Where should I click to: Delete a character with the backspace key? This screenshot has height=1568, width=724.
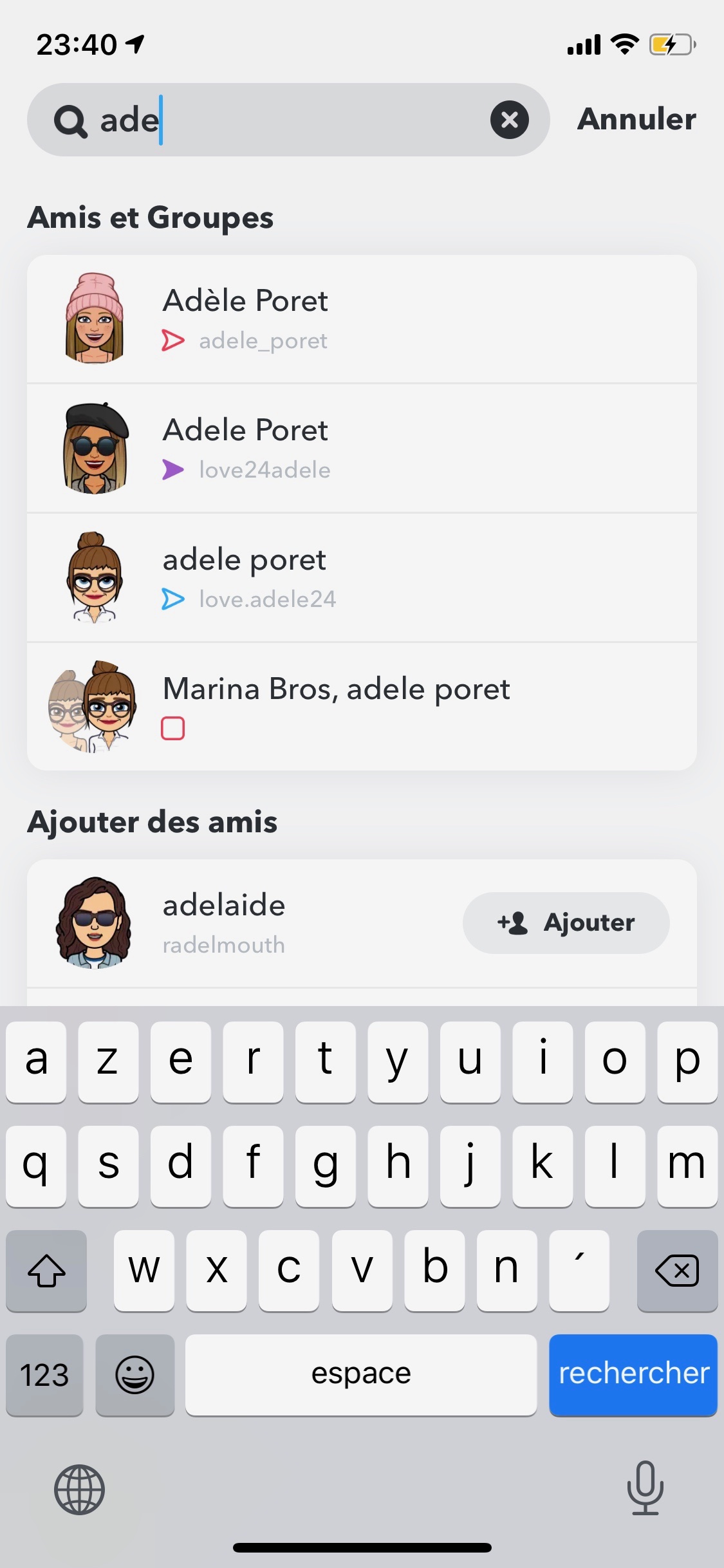tap(676, 1270)
